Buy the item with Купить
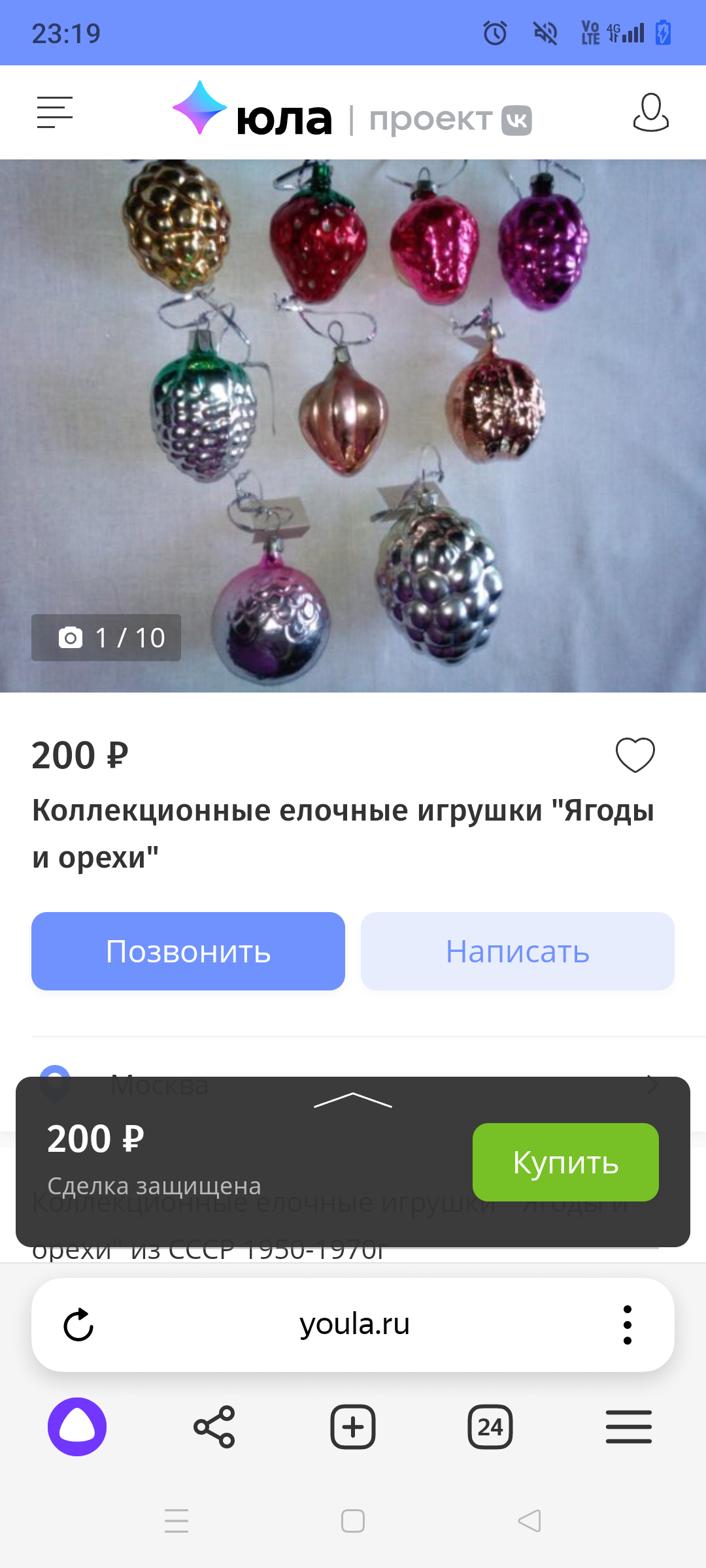The width and height of the screenshot is (706, 1568). click(x=565, y=1162)
